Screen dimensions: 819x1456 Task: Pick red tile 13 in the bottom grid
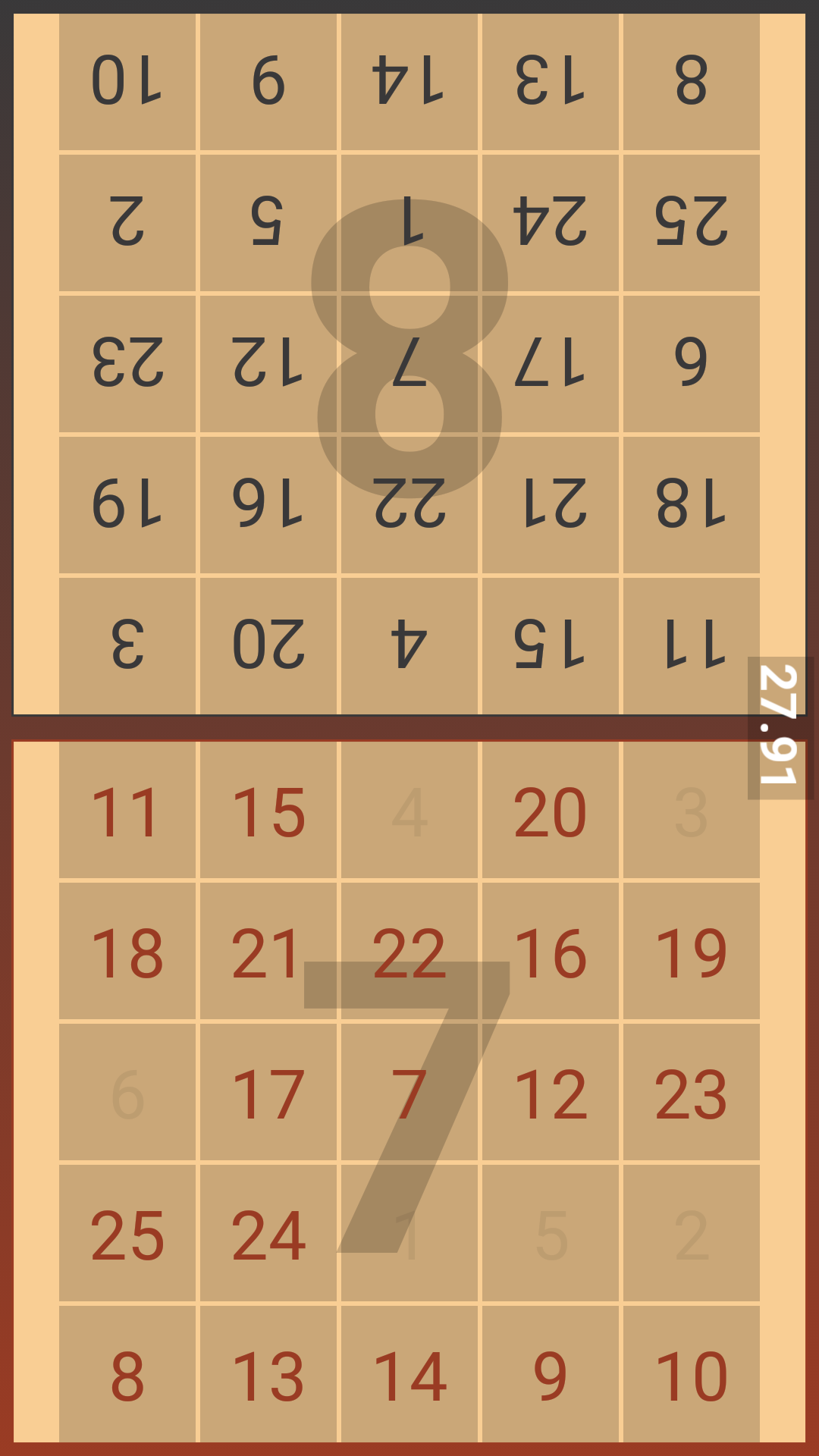[268, 1375]
